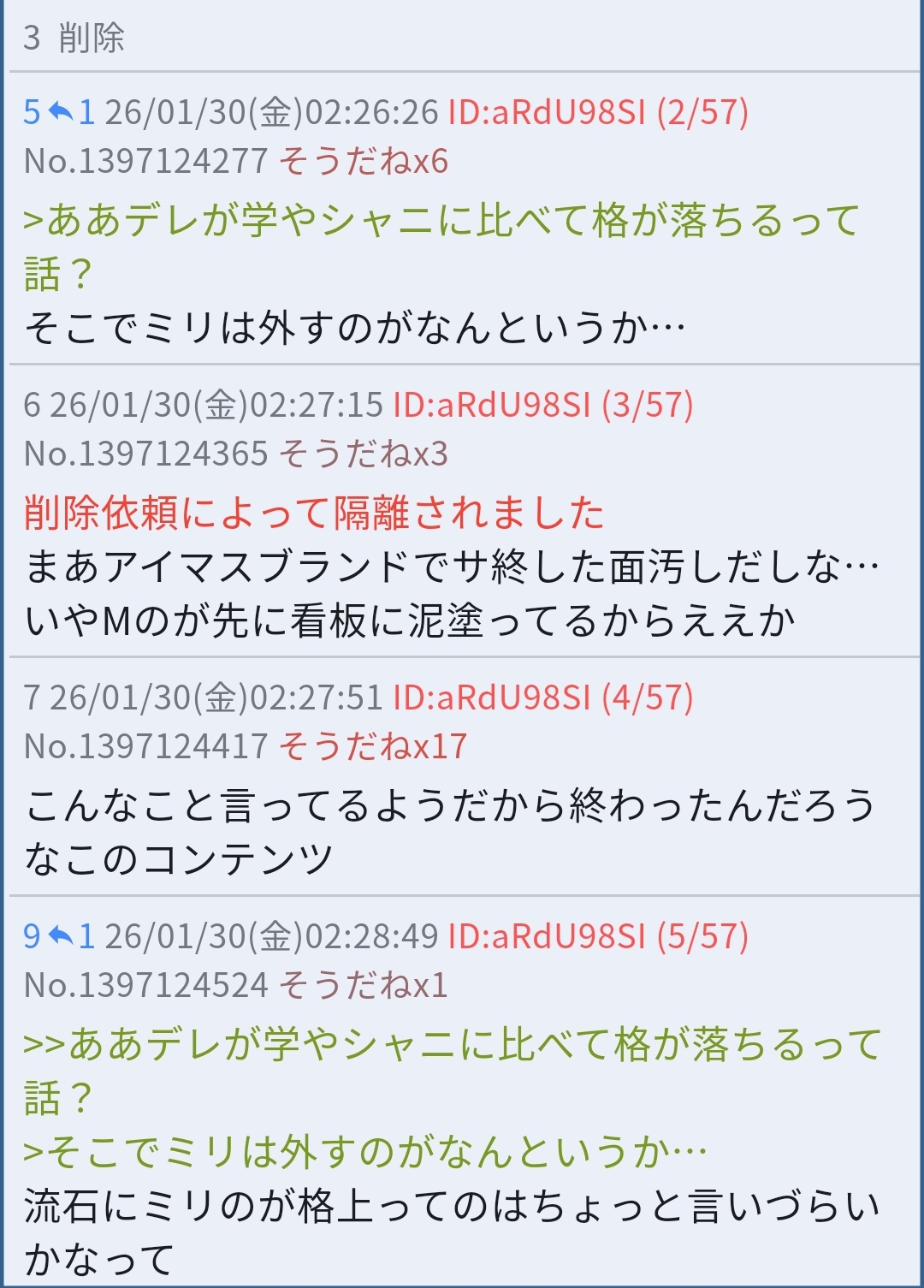
Task: Open post number No.1397124365 menu
Action: point(145,454)
